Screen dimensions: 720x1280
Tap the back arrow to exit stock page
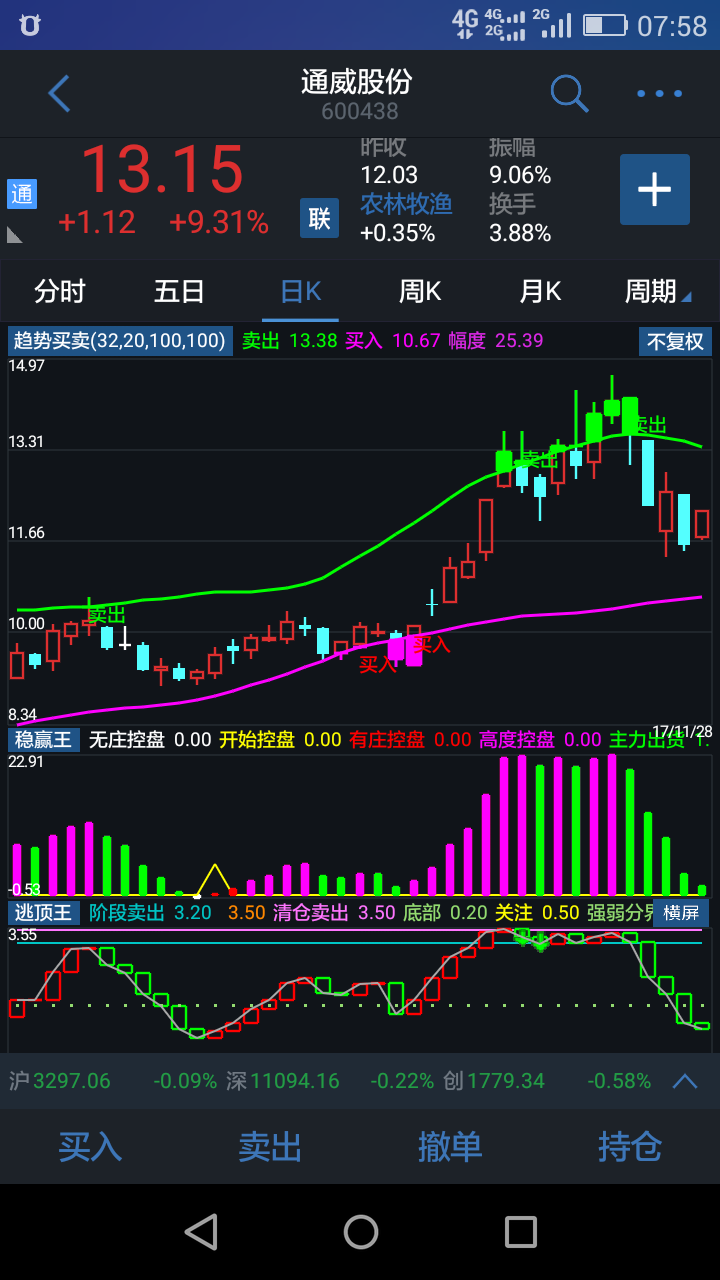58,93
